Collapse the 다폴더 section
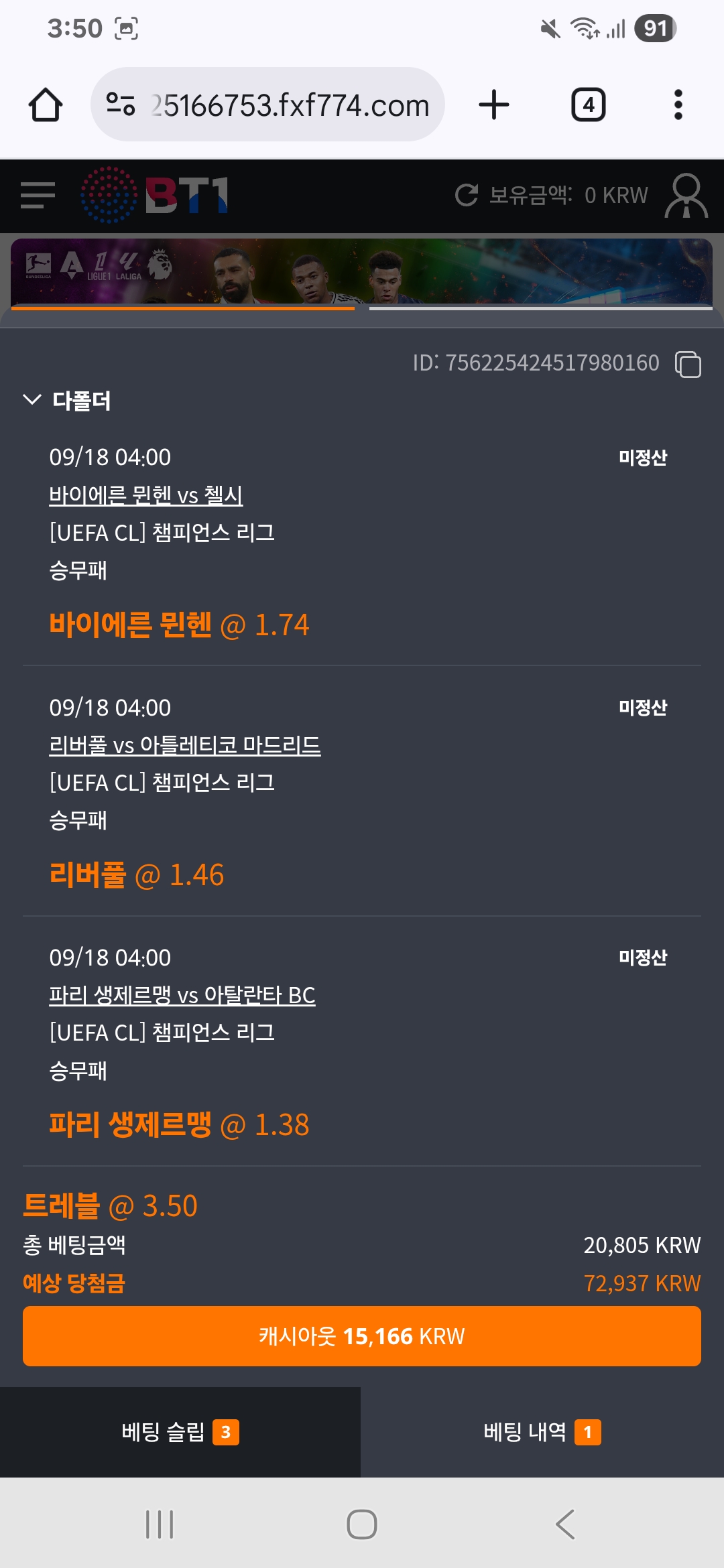This screenshot has width=724, height=1568. coord(32,400)
